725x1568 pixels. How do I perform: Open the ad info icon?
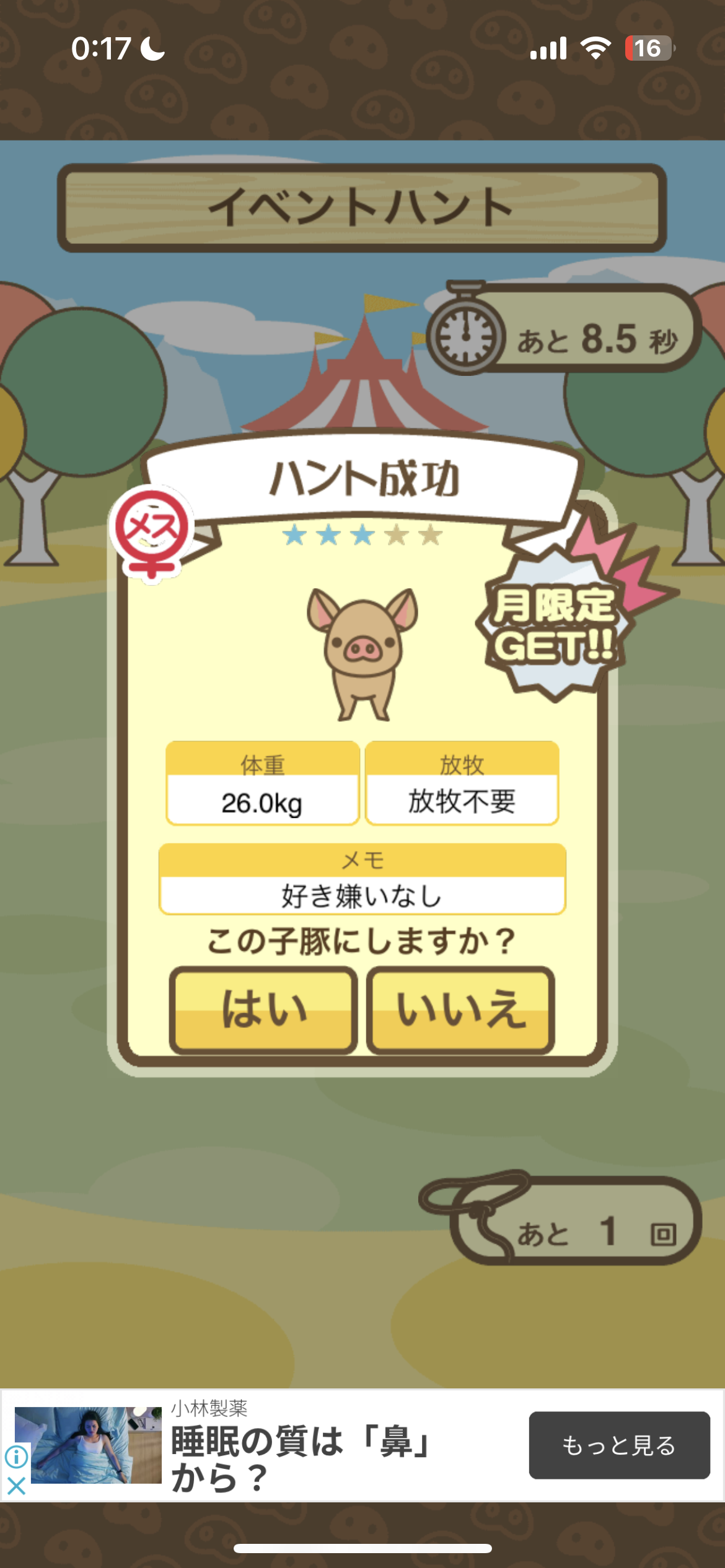click(x=16, y=1457)
